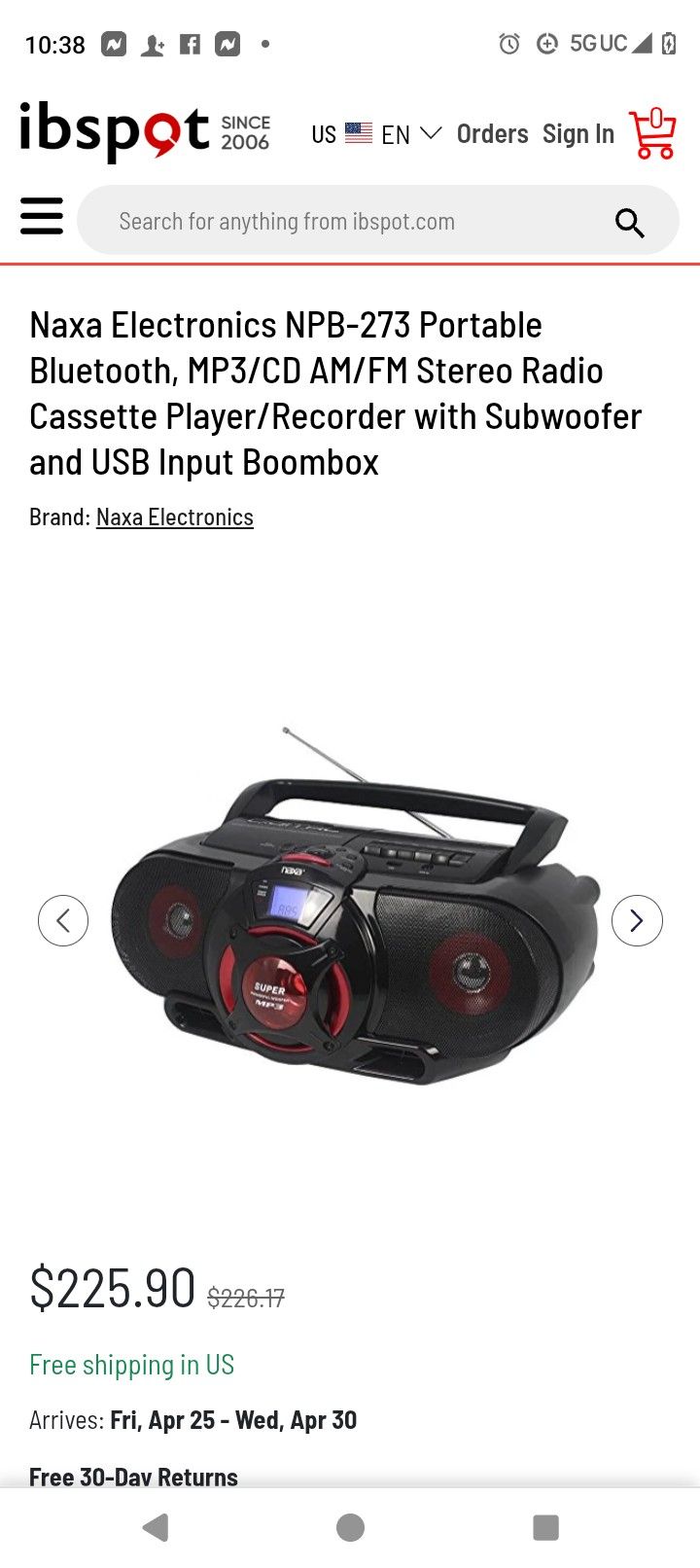Screen dimensions: 700x1568
Task: Tap the crossed-out original price
Action: pyautogui.click(x=245, y=1297)
